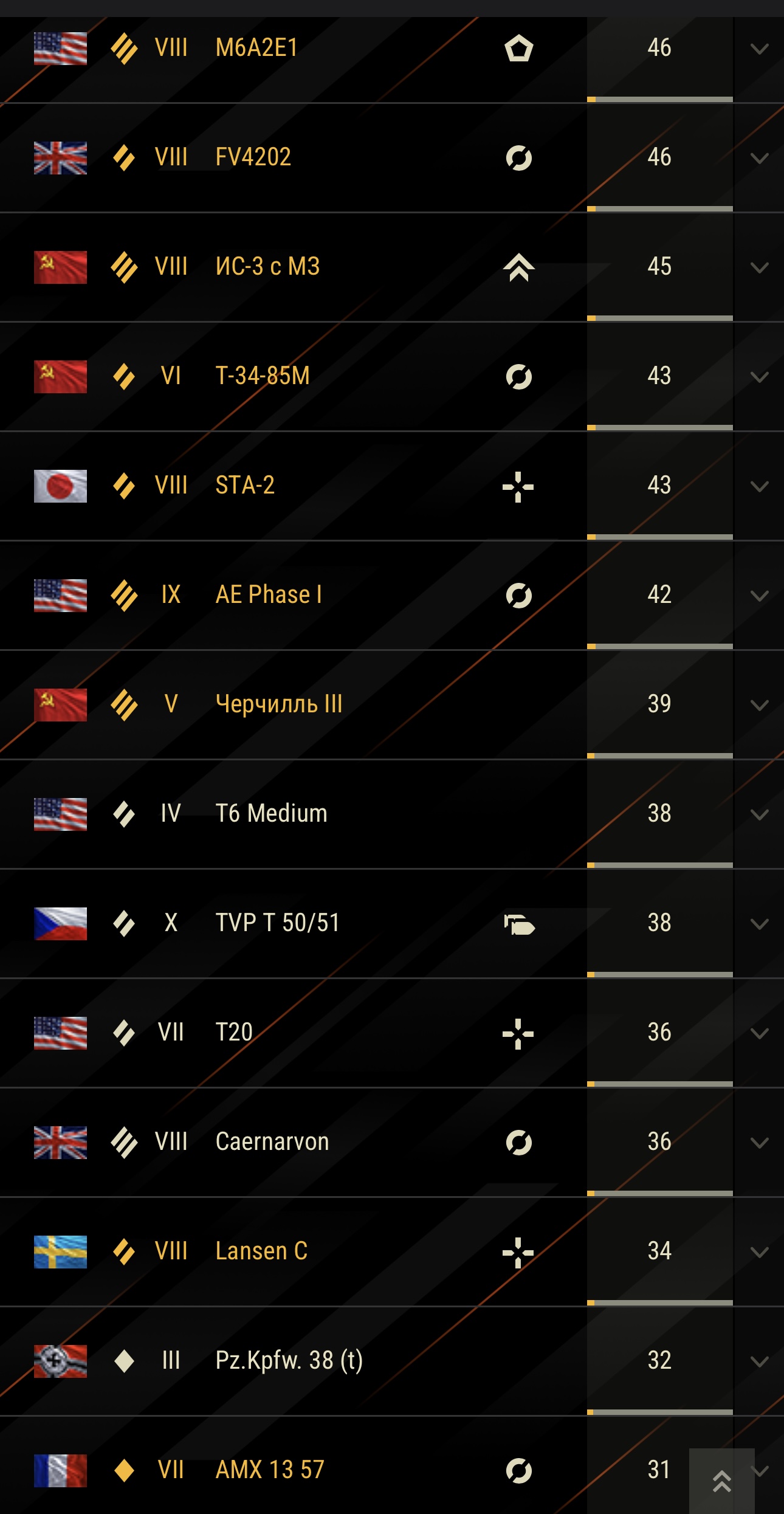Expand the T20 row chevron
The image size is (784, 1514).
click(759, 1033)
